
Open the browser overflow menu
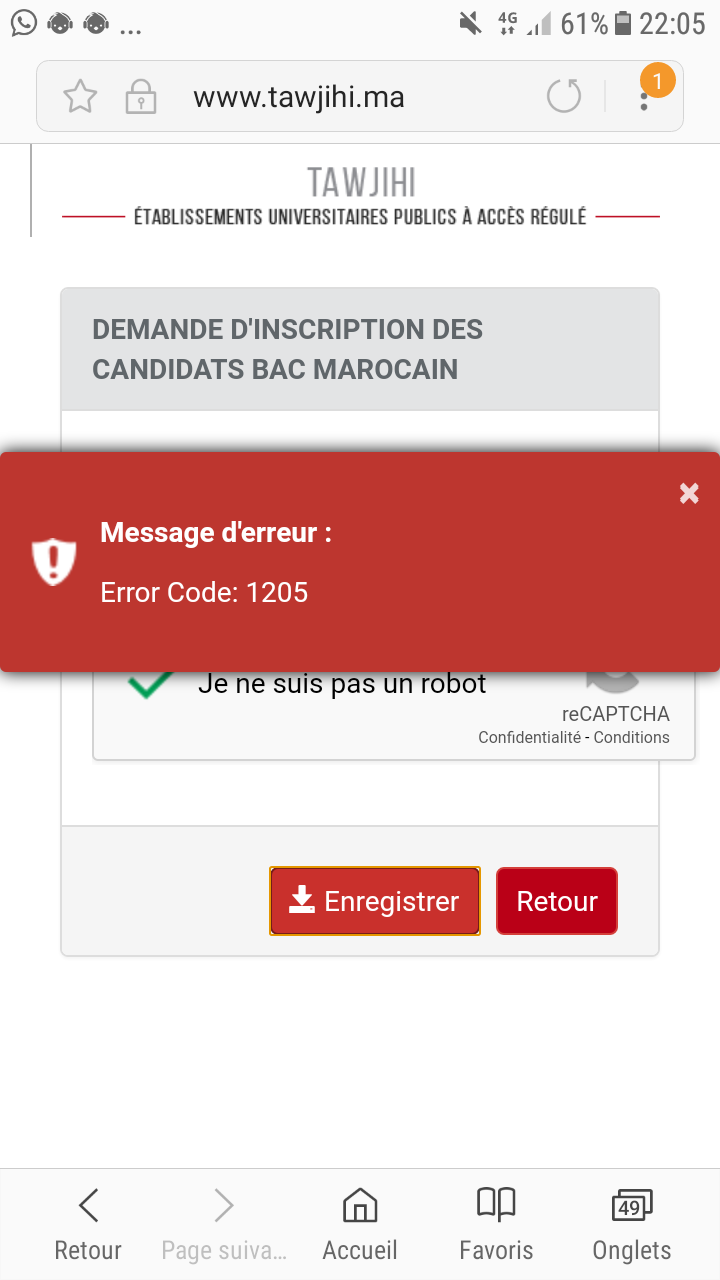coord(645,96)
